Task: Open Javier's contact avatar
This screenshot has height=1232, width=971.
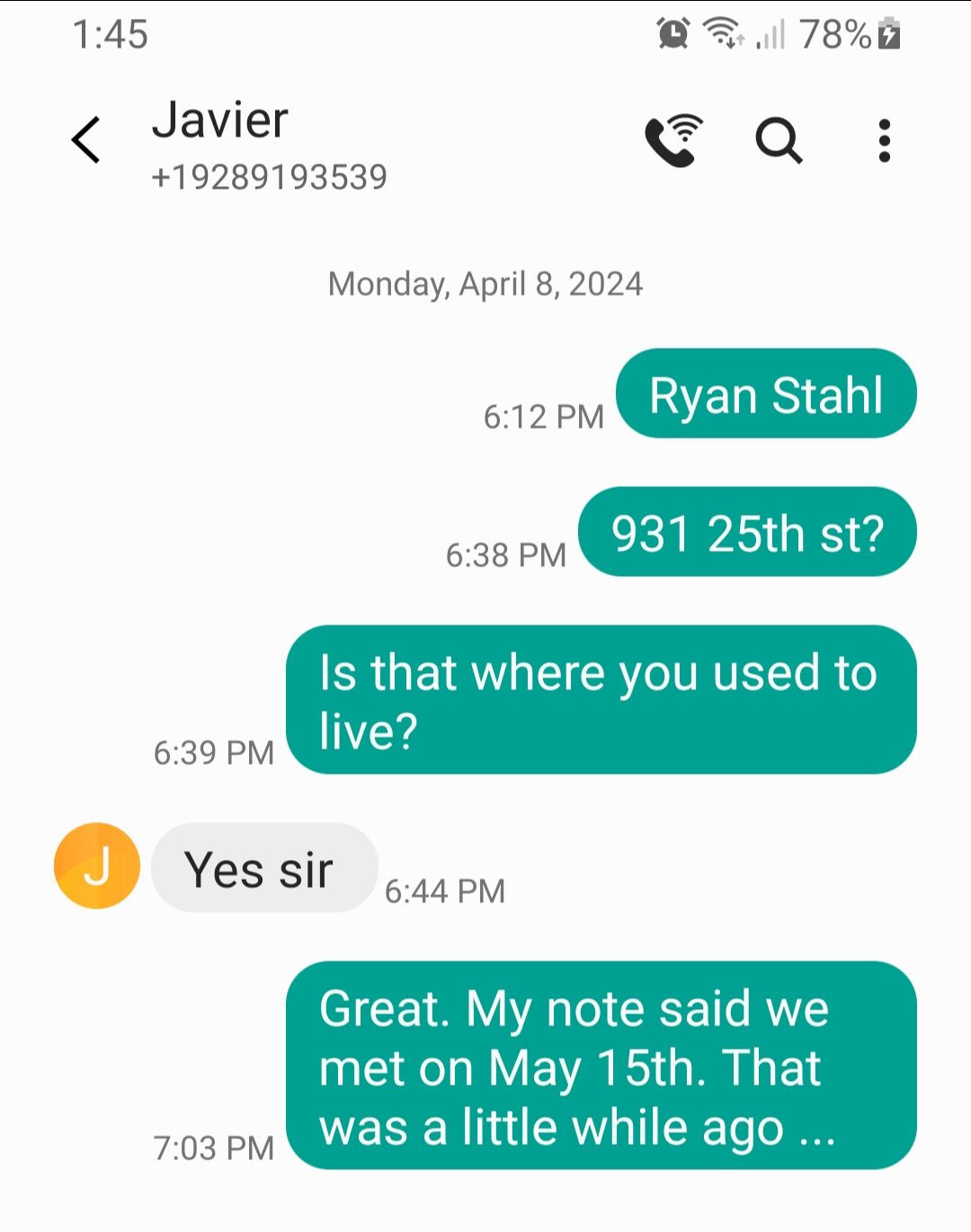Action: point(97,866)
